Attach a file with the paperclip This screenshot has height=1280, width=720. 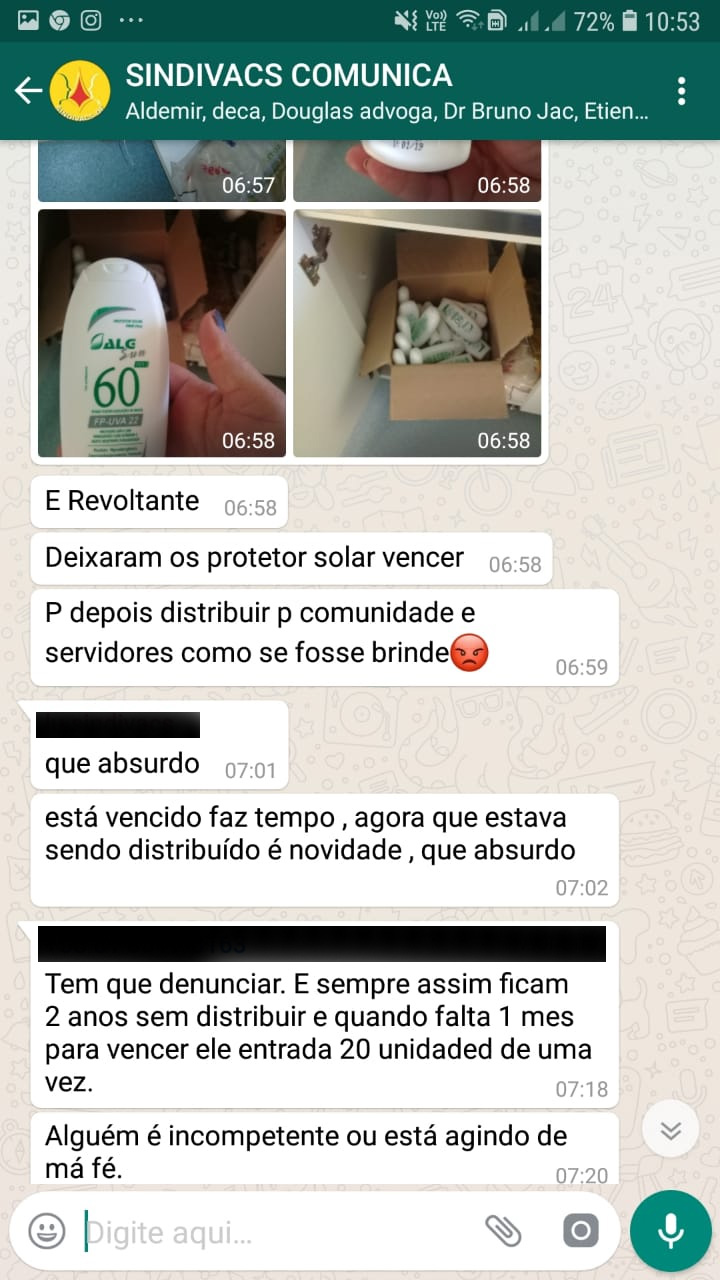(503, 1230)
